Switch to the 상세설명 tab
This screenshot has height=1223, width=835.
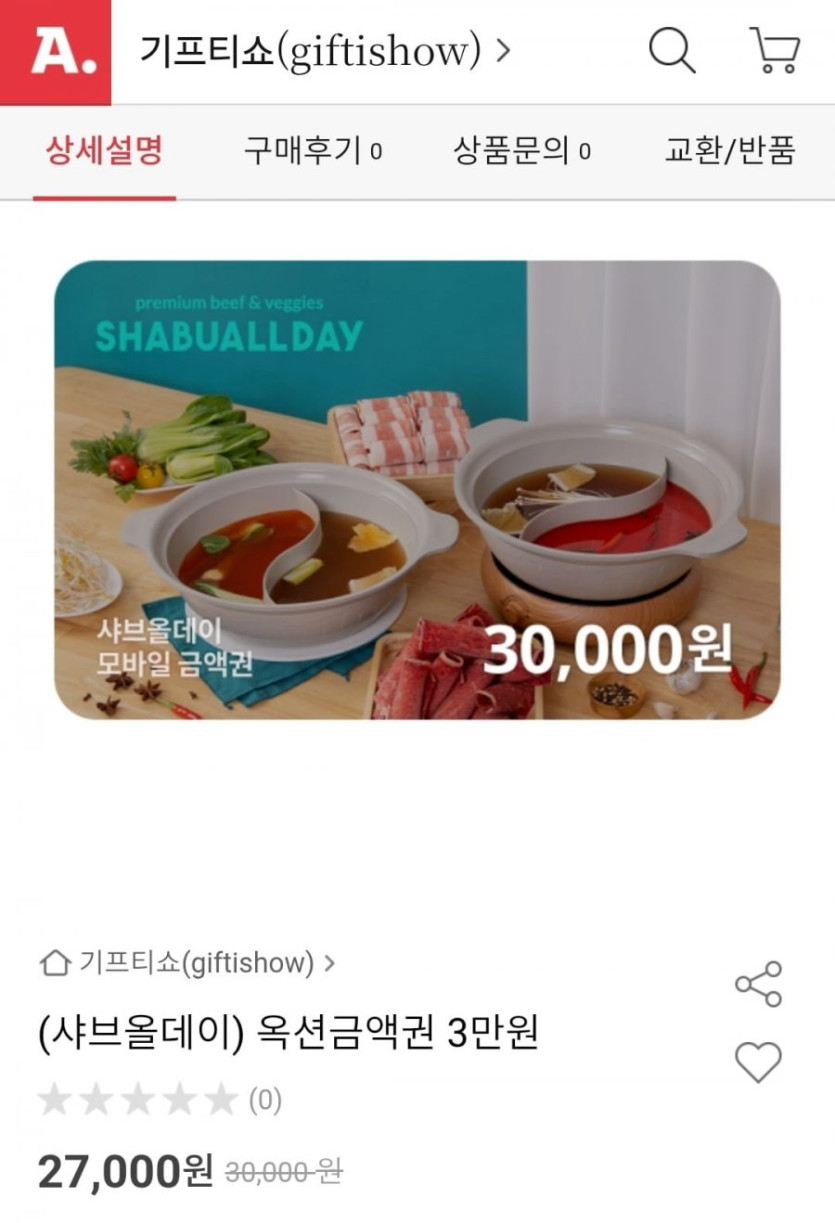click(x=104, y=152)
